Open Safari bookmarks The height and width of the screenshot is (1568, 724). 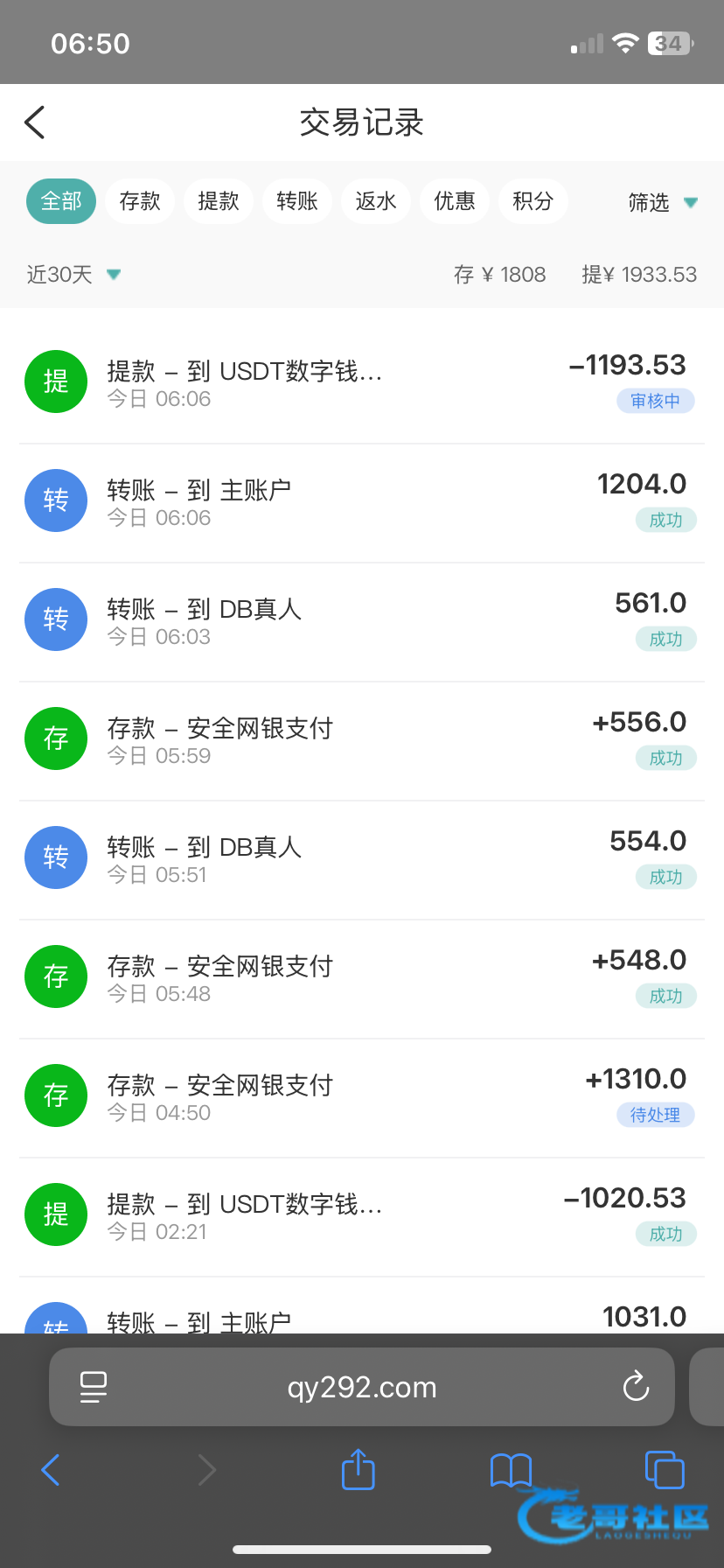point(512,1470)
